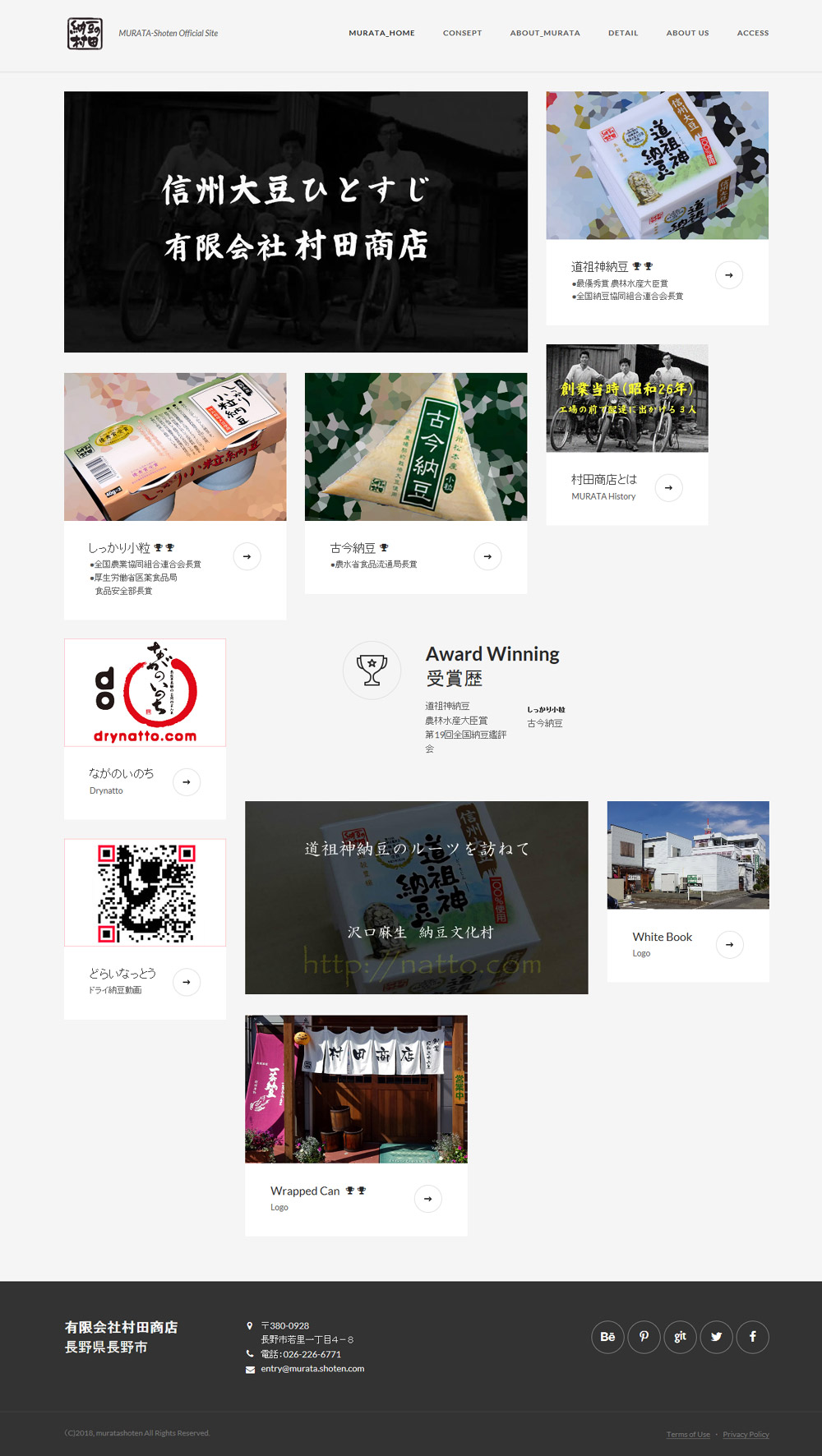
Task: View the 古今納豆 product details arrow
Action: tap(487, 556)
